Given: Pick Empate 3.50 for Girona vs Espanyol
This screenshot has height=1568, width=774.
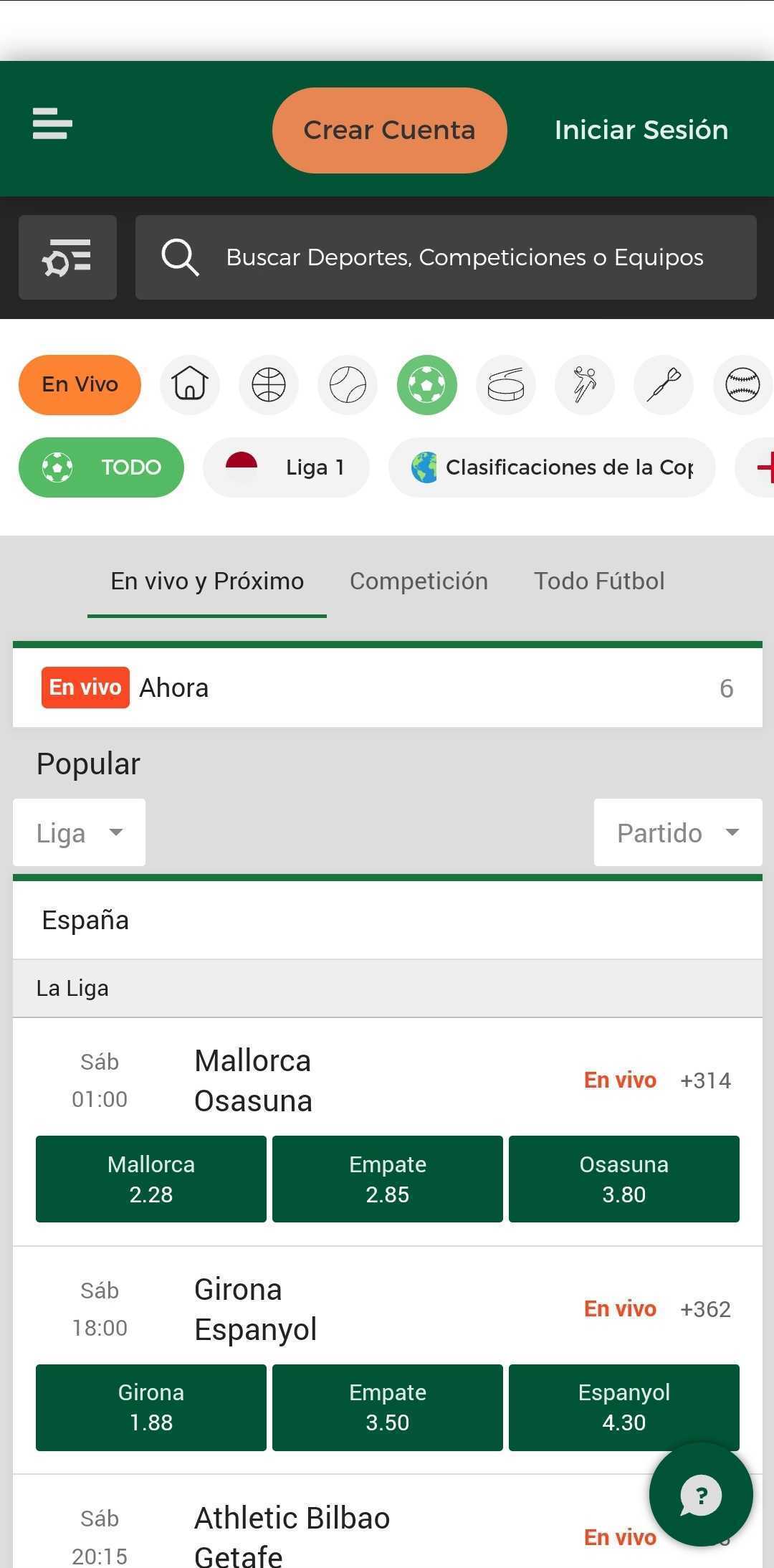Looking at the screenshot, I should (x=388, y=1407).
